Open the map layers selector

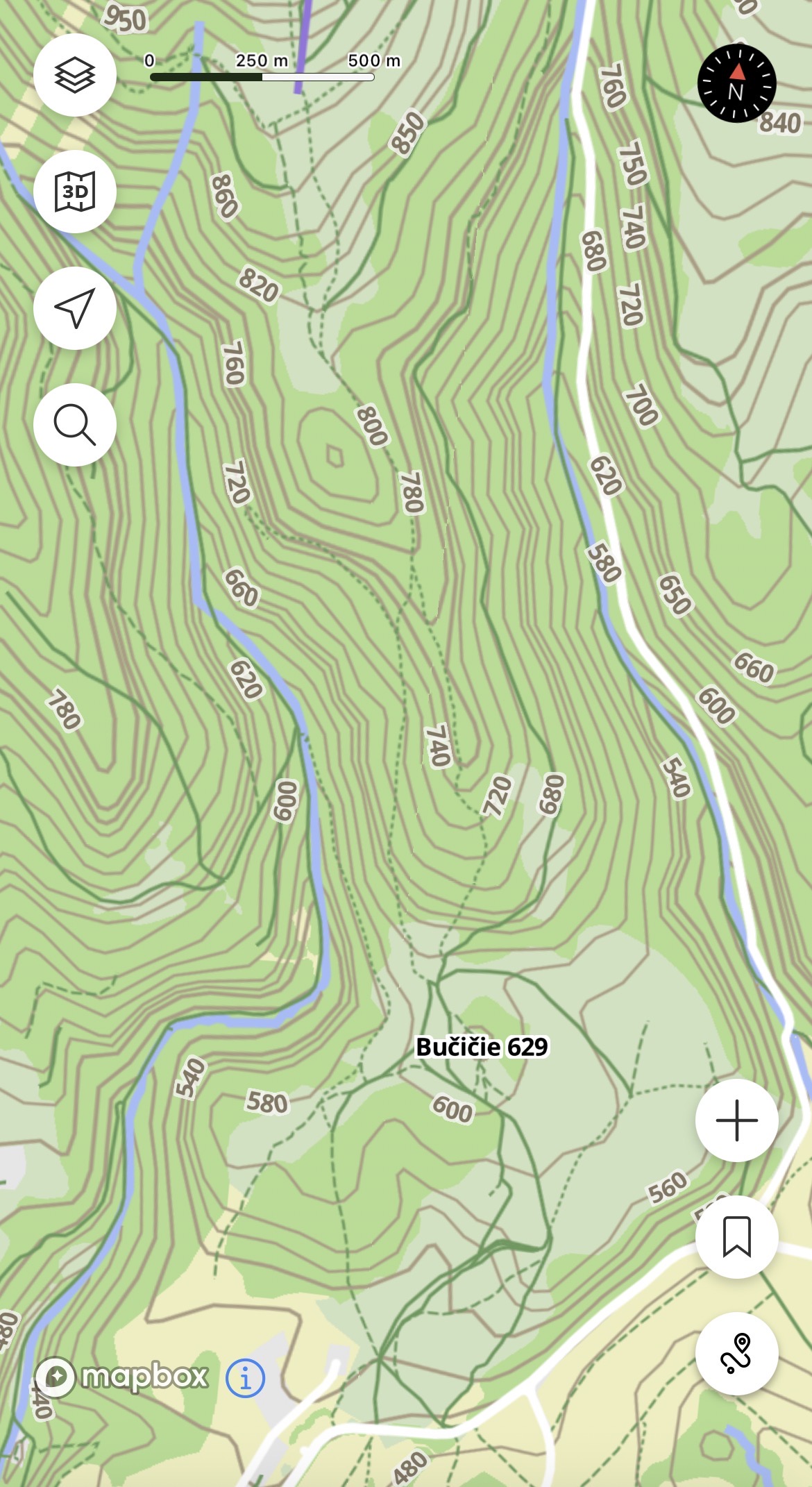point(75,75)
